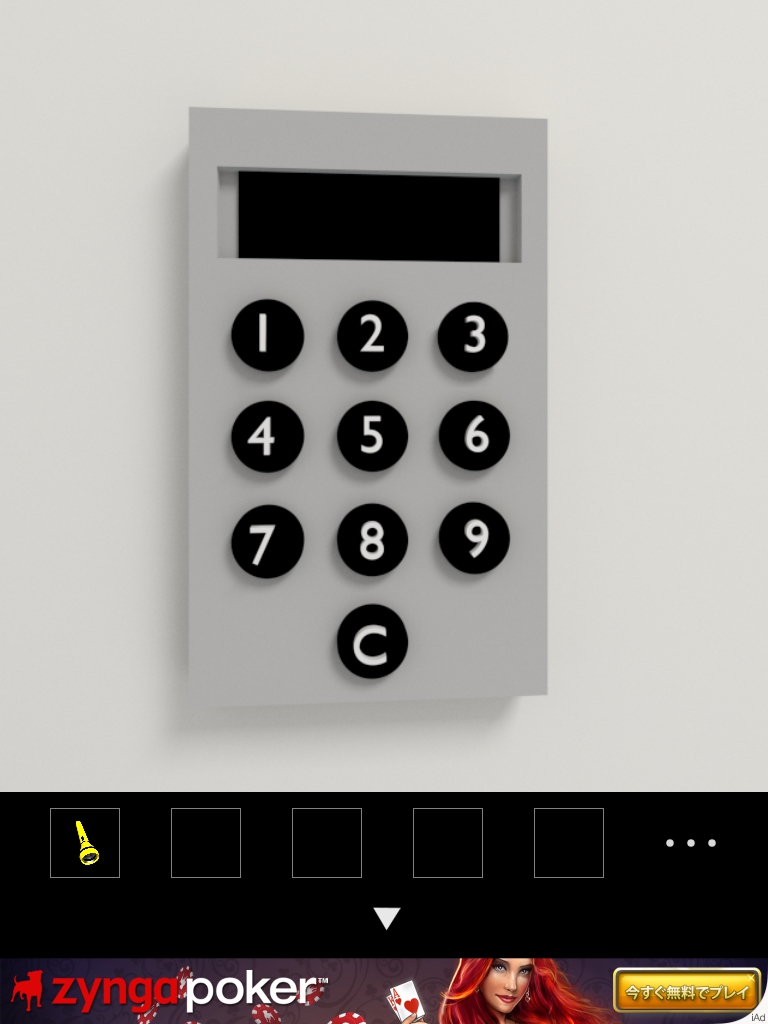Enter digit 6 on keypad

474,435
